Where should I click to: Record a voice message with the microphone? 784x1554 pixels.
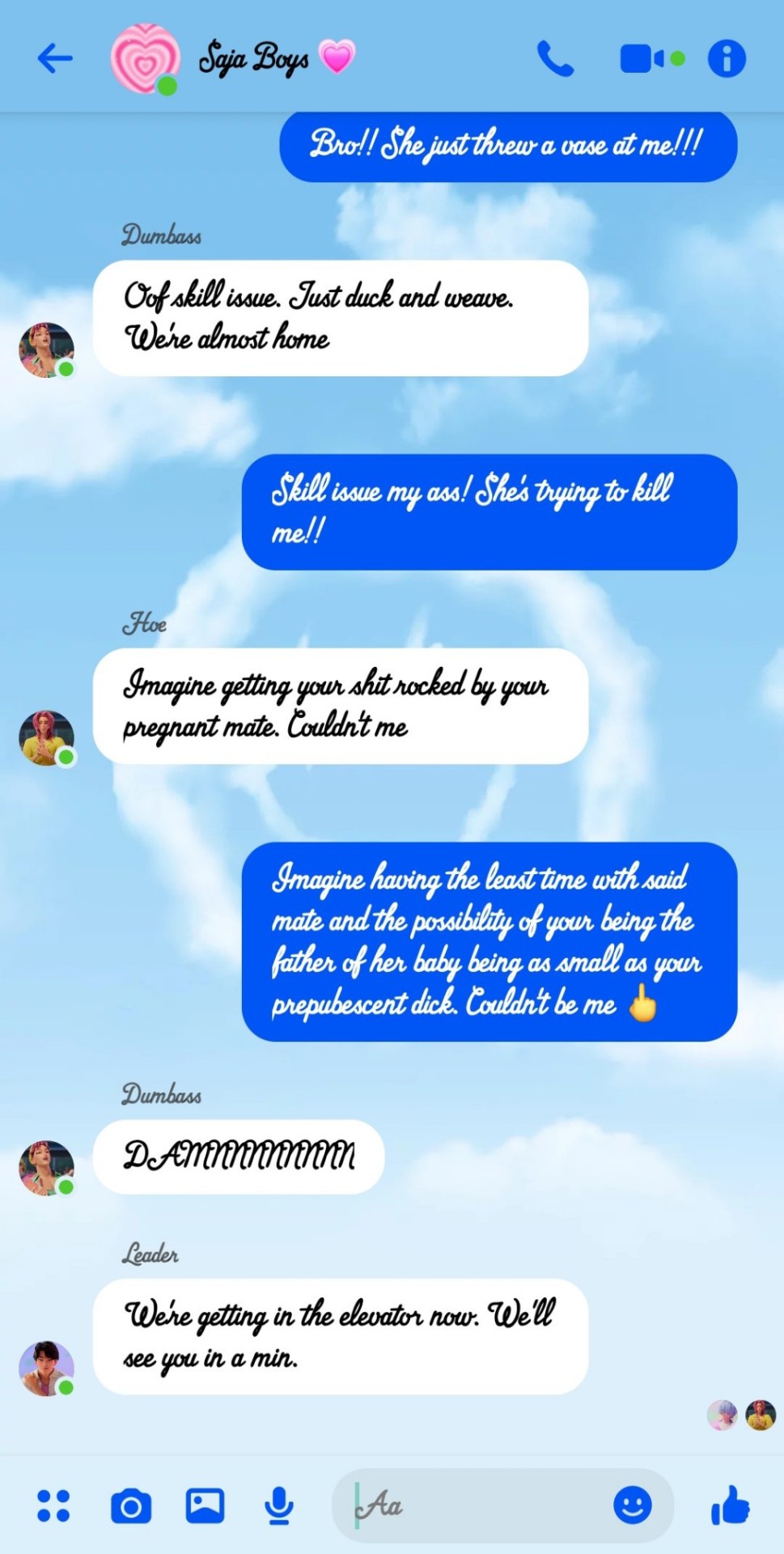279,1505
